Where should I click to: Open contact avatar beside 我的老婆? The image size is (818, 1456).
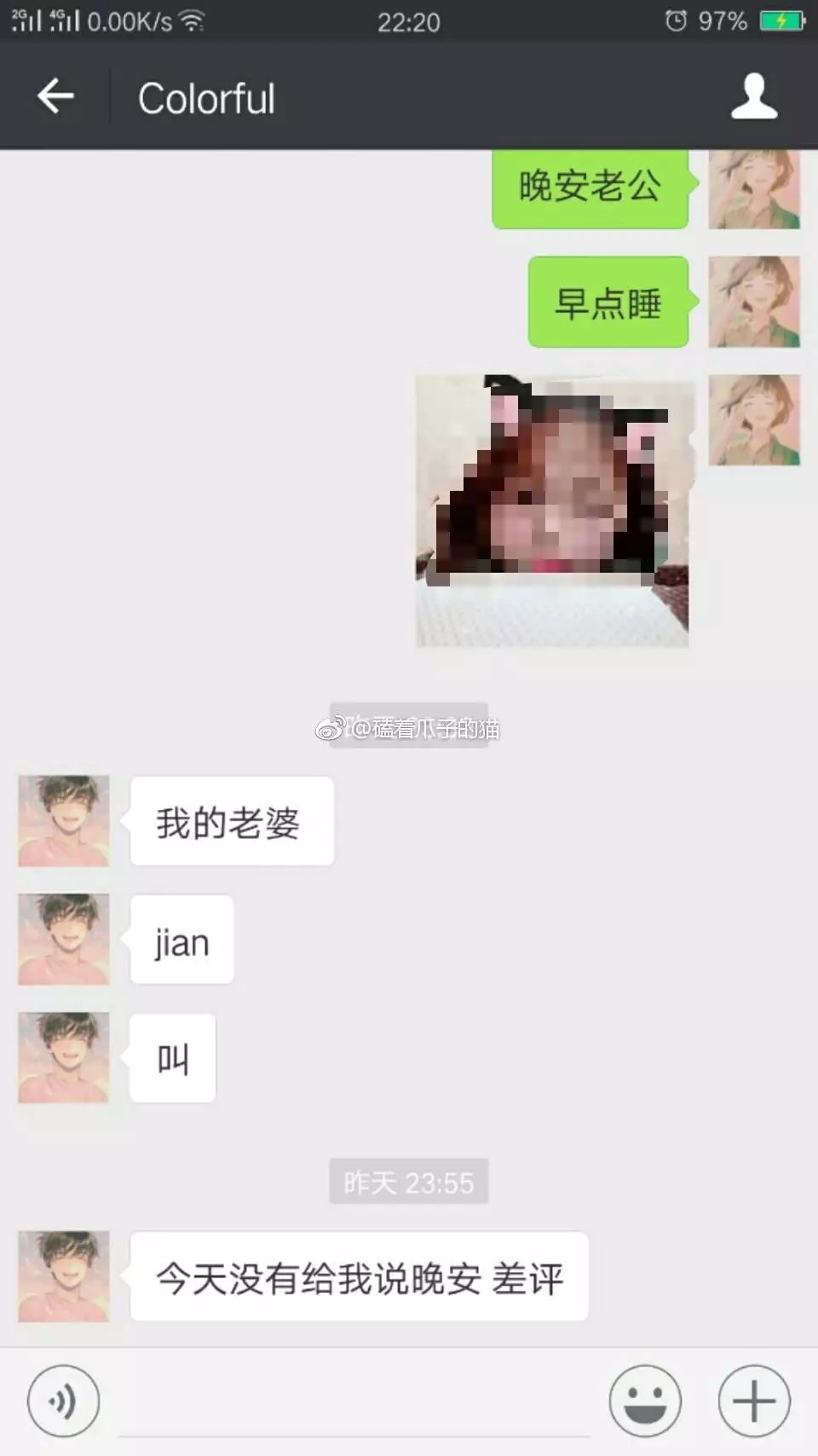point(64,821)
